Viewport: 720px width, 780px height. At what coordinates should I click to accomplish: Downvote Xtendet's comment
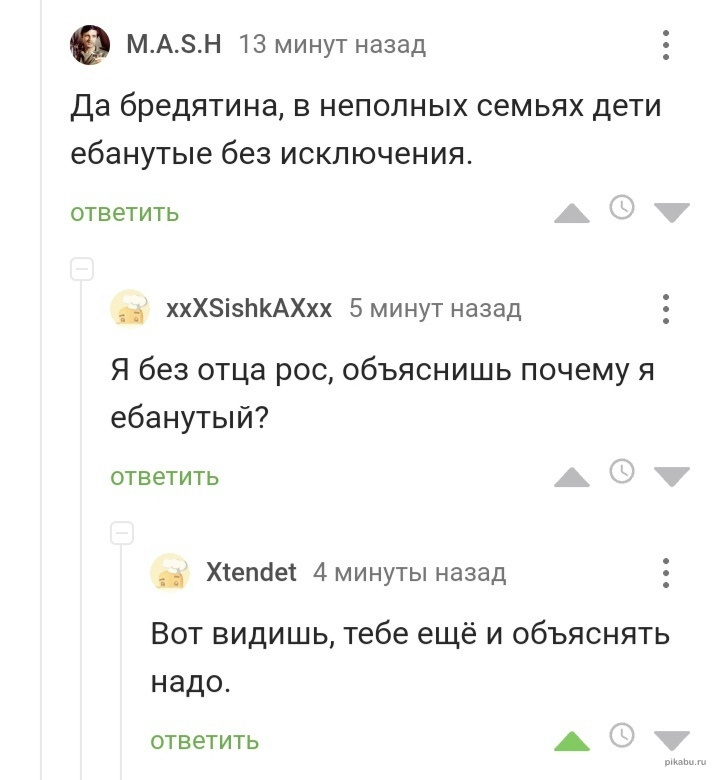point(672,741)
